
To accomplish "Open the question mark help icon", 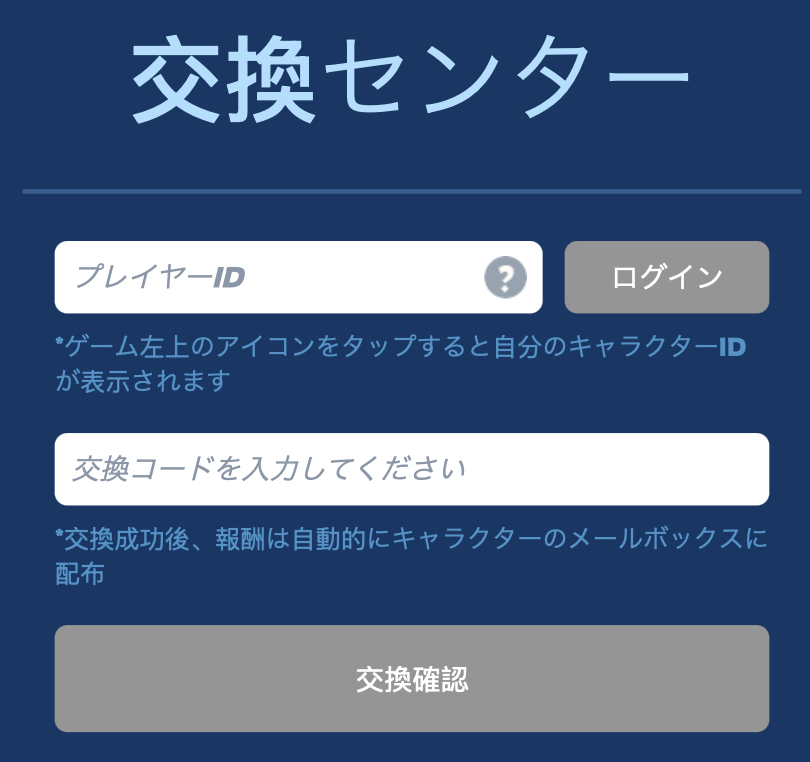I will click(505, 277).
